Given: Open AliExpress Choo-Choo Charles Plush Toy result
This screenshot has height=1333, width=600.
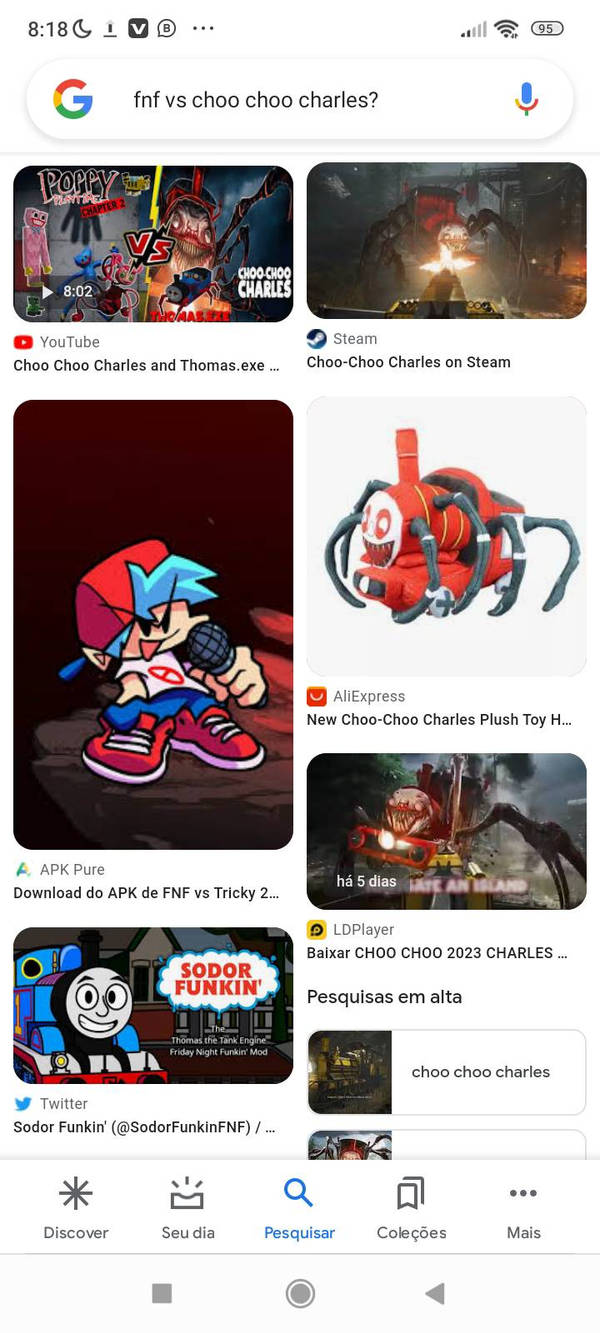Looking at the screenshot, I should pos(446,536).
